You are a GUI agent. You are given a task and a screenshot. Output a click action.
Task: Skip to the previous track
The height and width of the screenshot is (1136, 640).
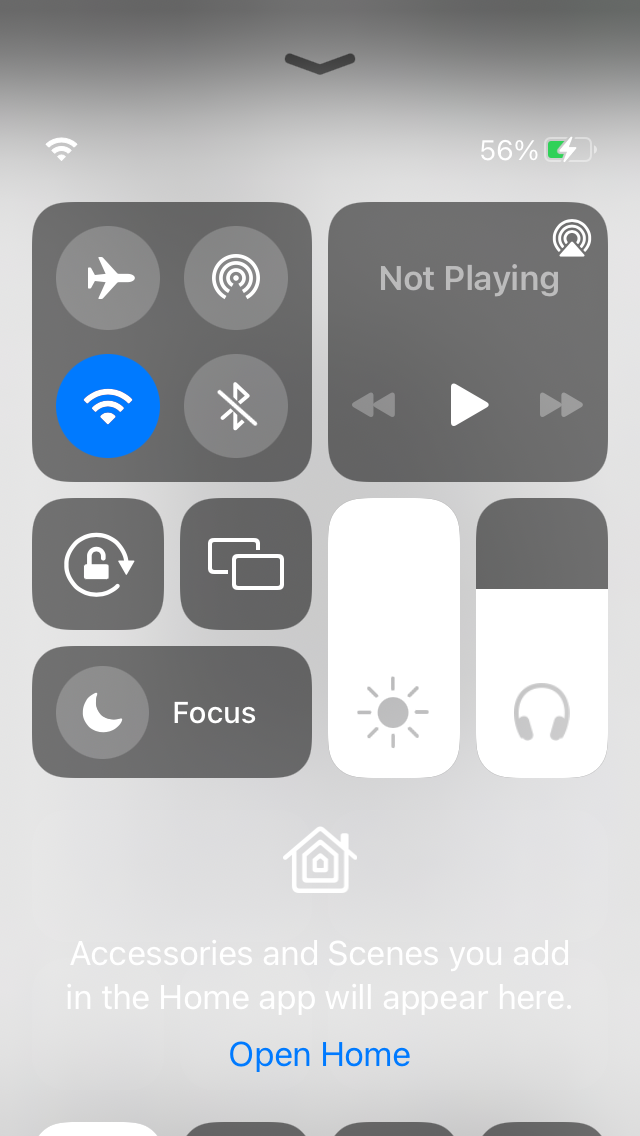click(374, 405)
